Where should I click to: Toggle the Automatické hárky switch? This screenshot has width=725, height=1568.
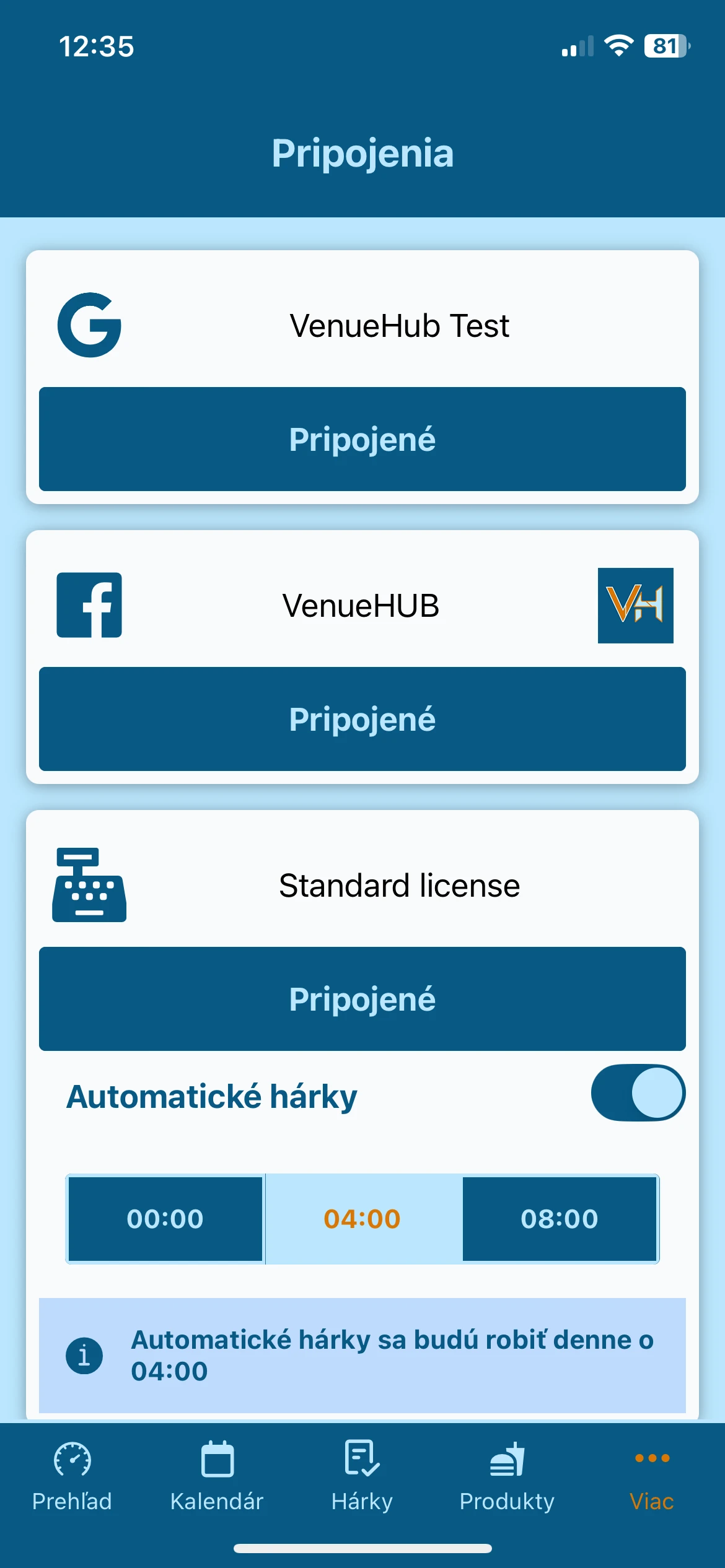pyautogui.click(x=638, y=1093)
